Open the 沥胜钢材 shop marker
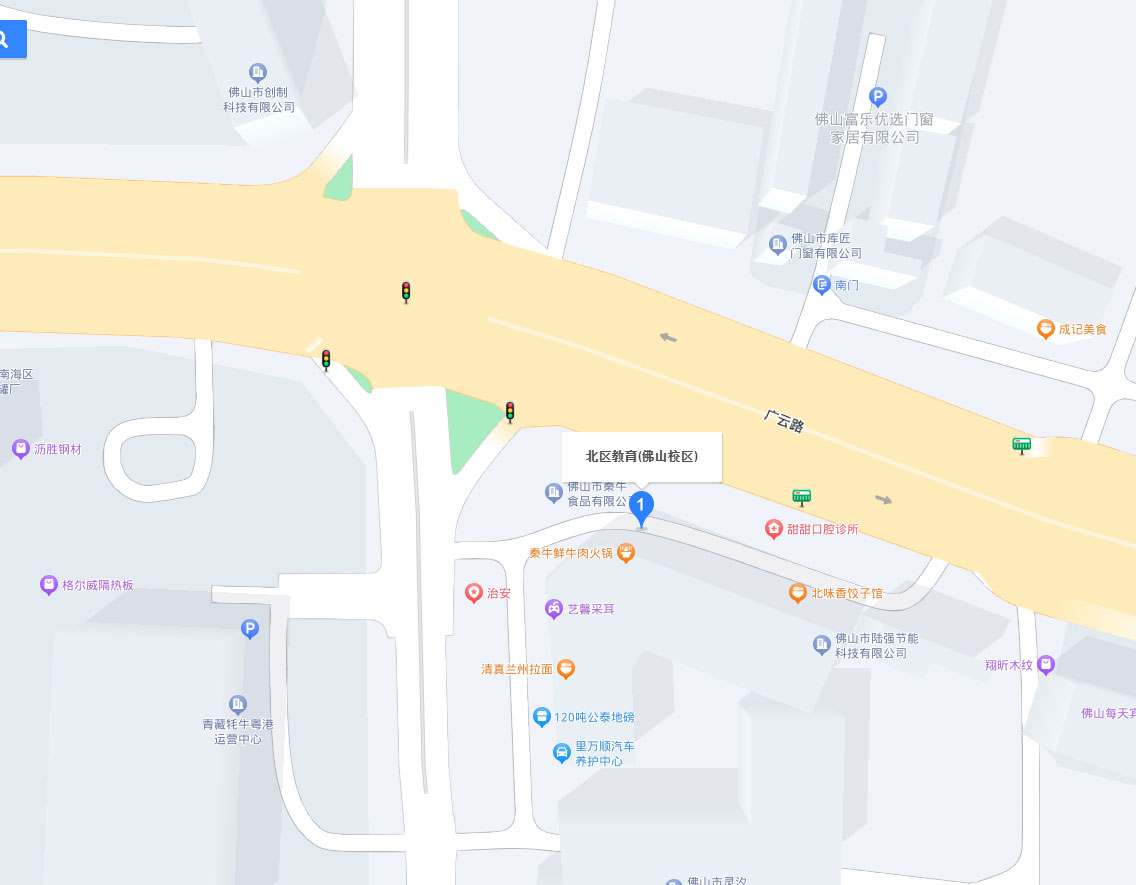This screenshot has width=1136, height=885. pos(21,449)
